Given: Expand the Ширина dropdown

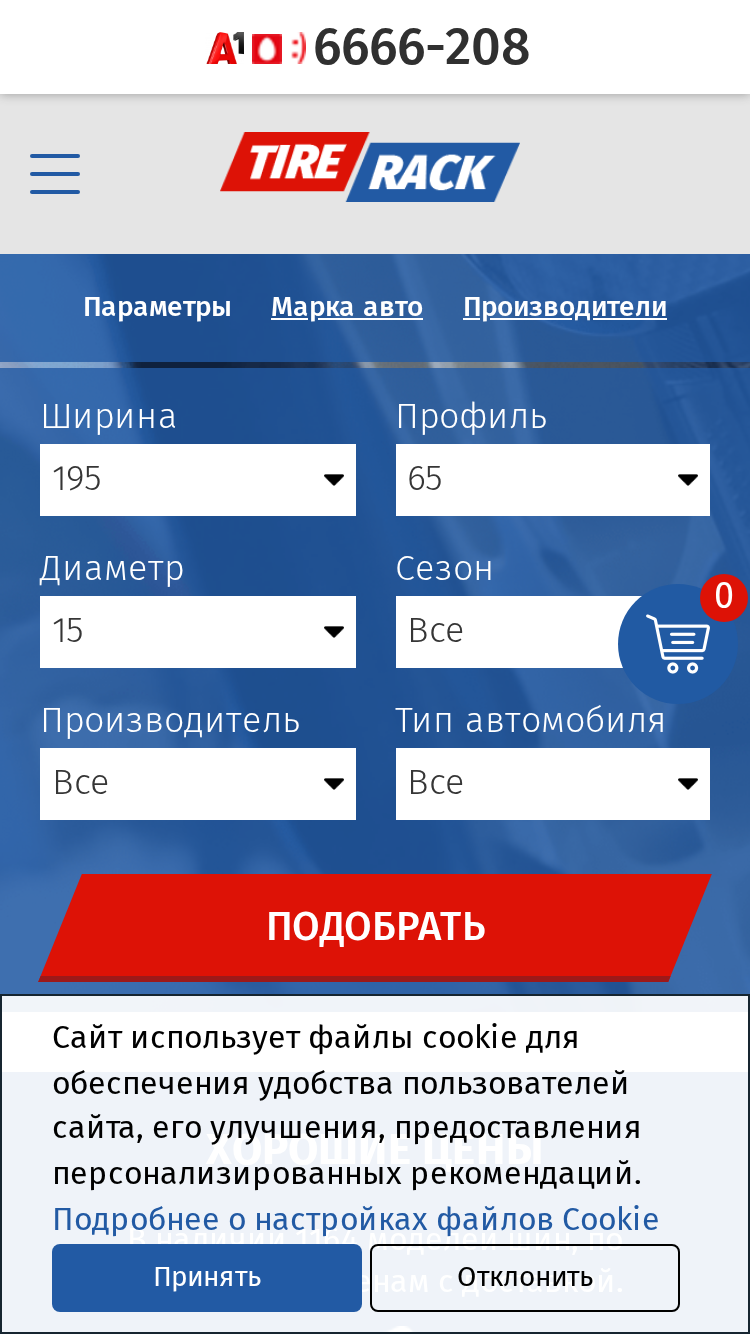Looking at the screenshot, I should click(198, 480).
